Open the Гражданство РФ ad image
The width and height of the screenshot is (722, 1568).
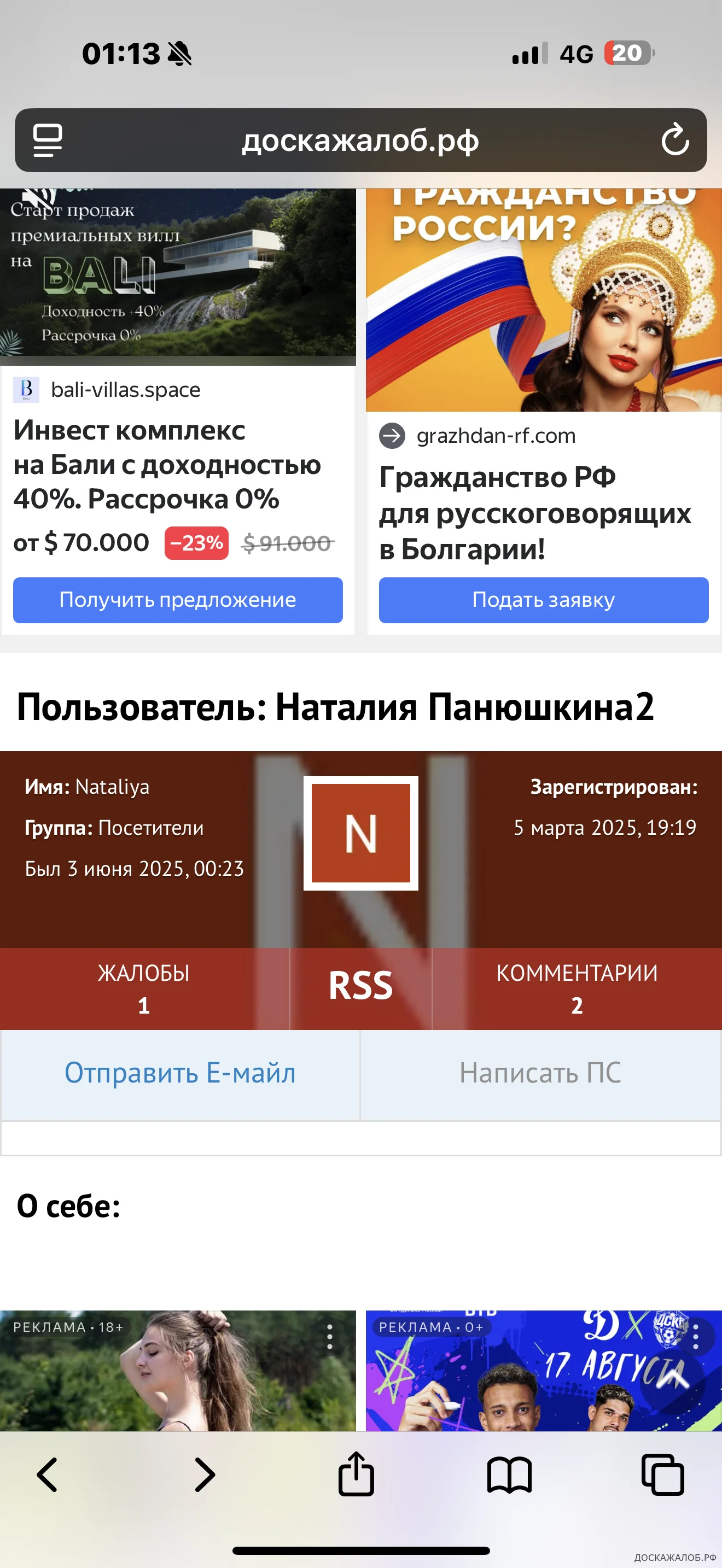[x=543, y=300]
